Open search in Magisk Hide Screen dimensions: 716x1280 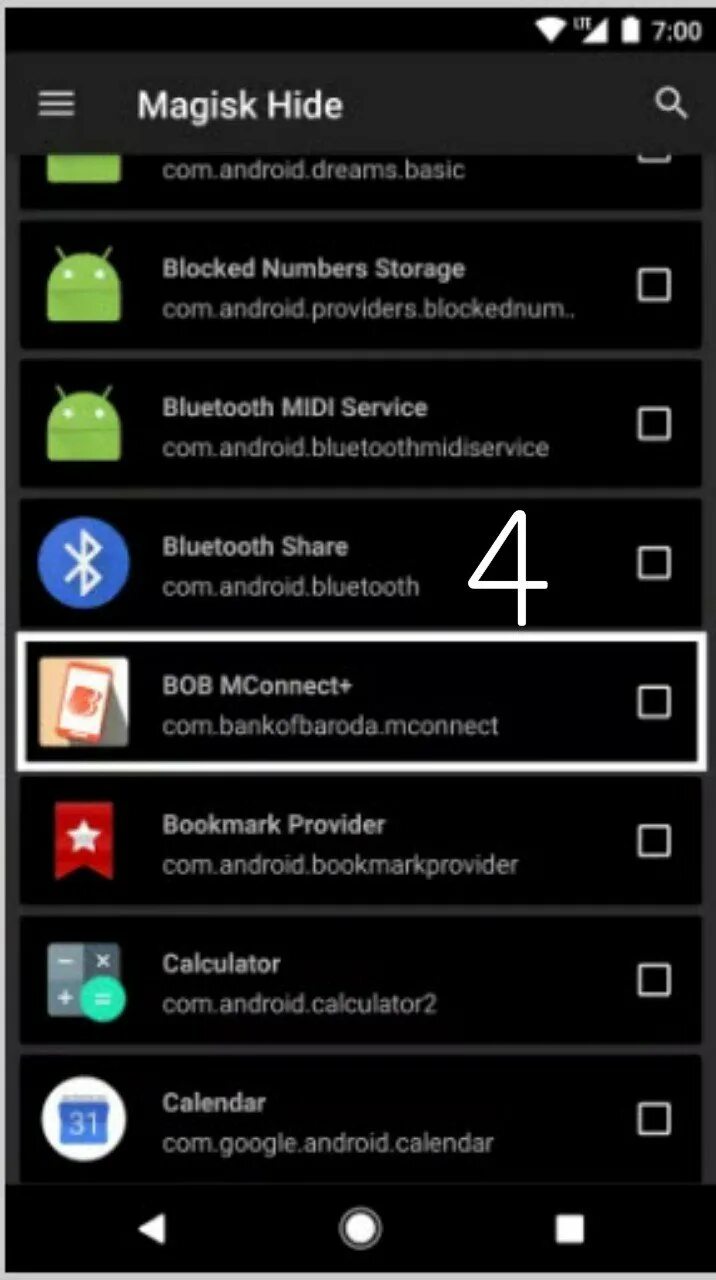click(671, 103)
